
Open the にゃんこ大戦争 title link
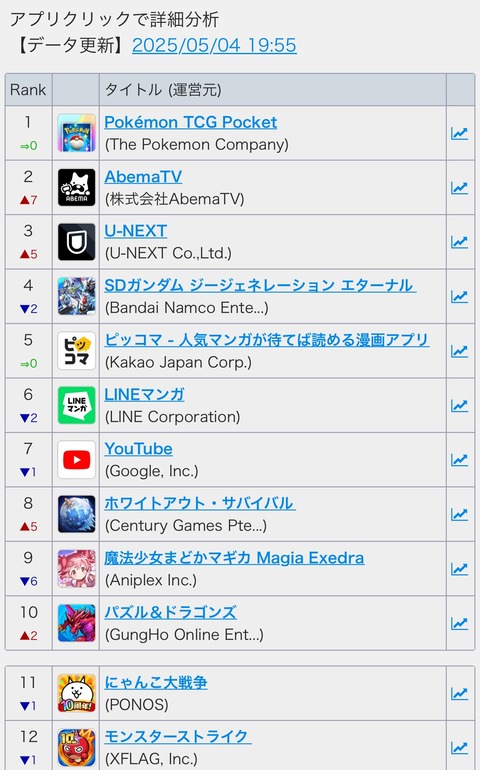pyautogui.click(x=156, y=683)
